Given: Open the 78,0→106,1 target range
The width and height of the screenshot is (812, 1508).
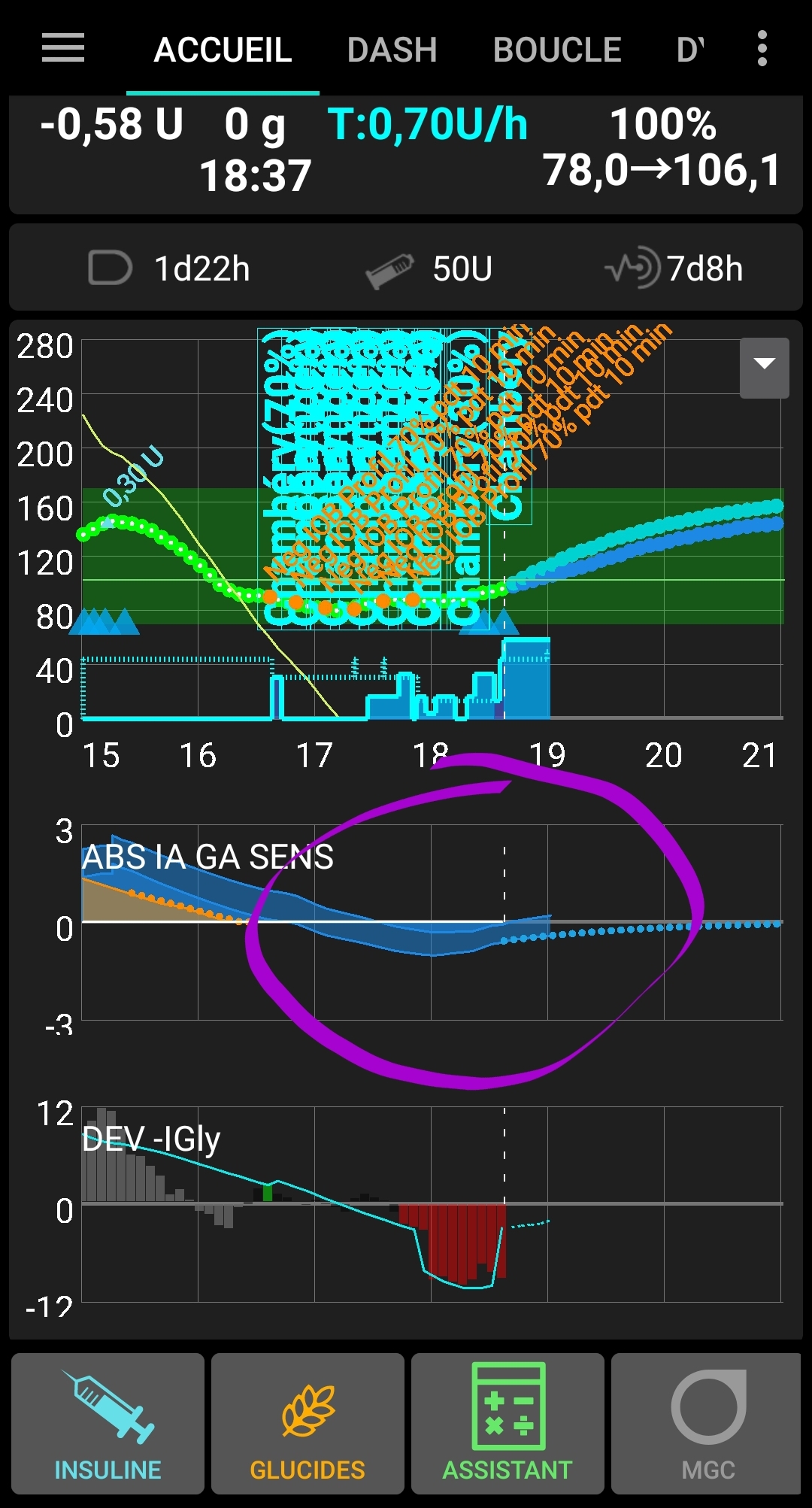Looking at the screenshot, I should point(660,171).
